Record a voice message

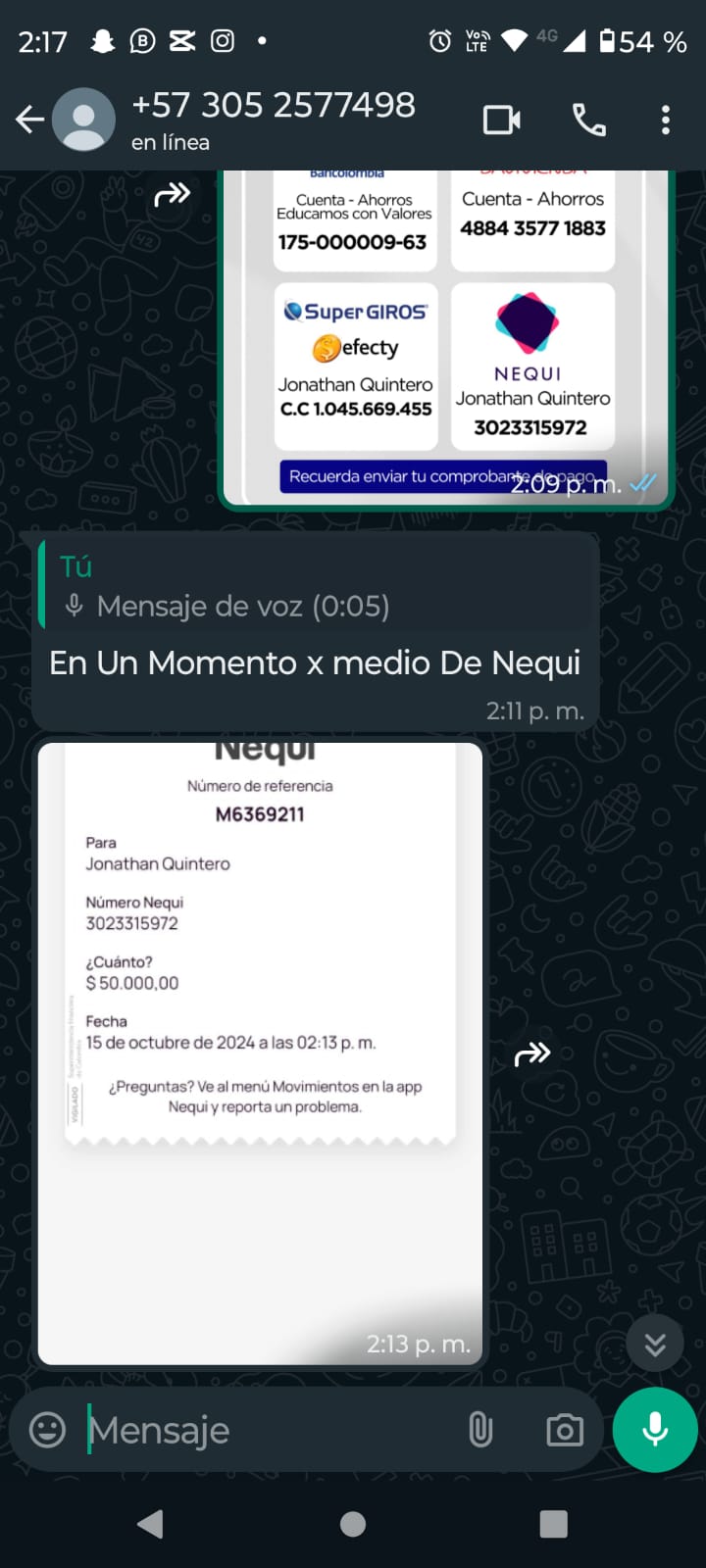tap(655, 1430)
